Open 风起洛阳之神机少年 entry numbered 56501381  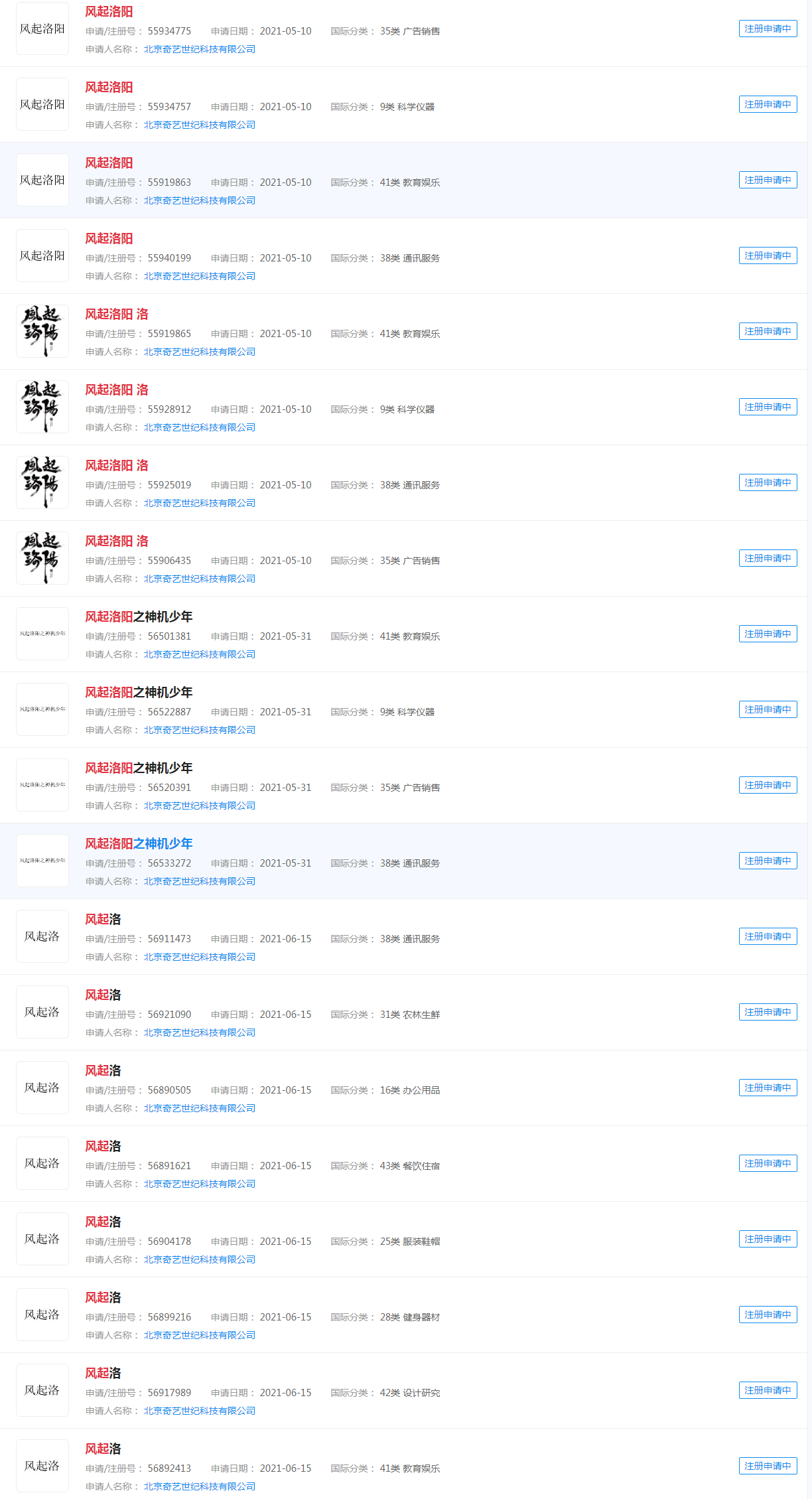[138, 616]
